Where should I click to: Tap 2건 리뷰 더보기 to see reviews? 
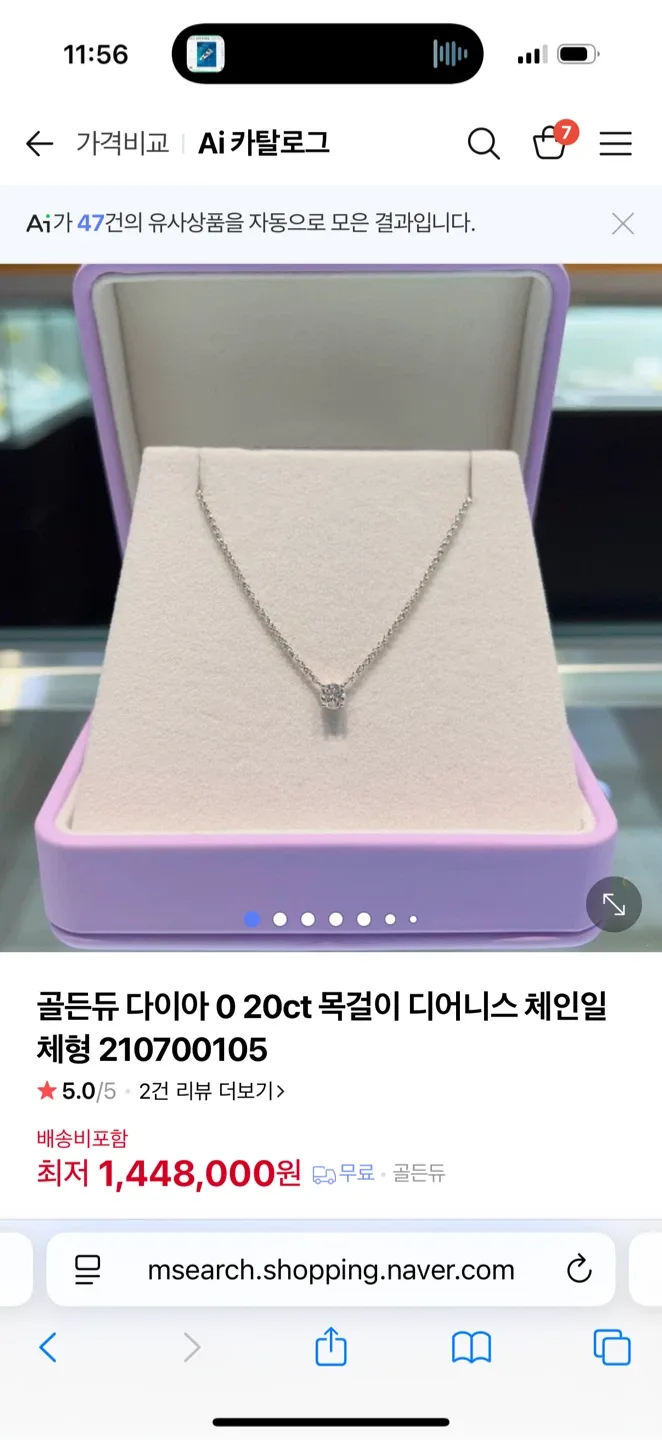212,1091
